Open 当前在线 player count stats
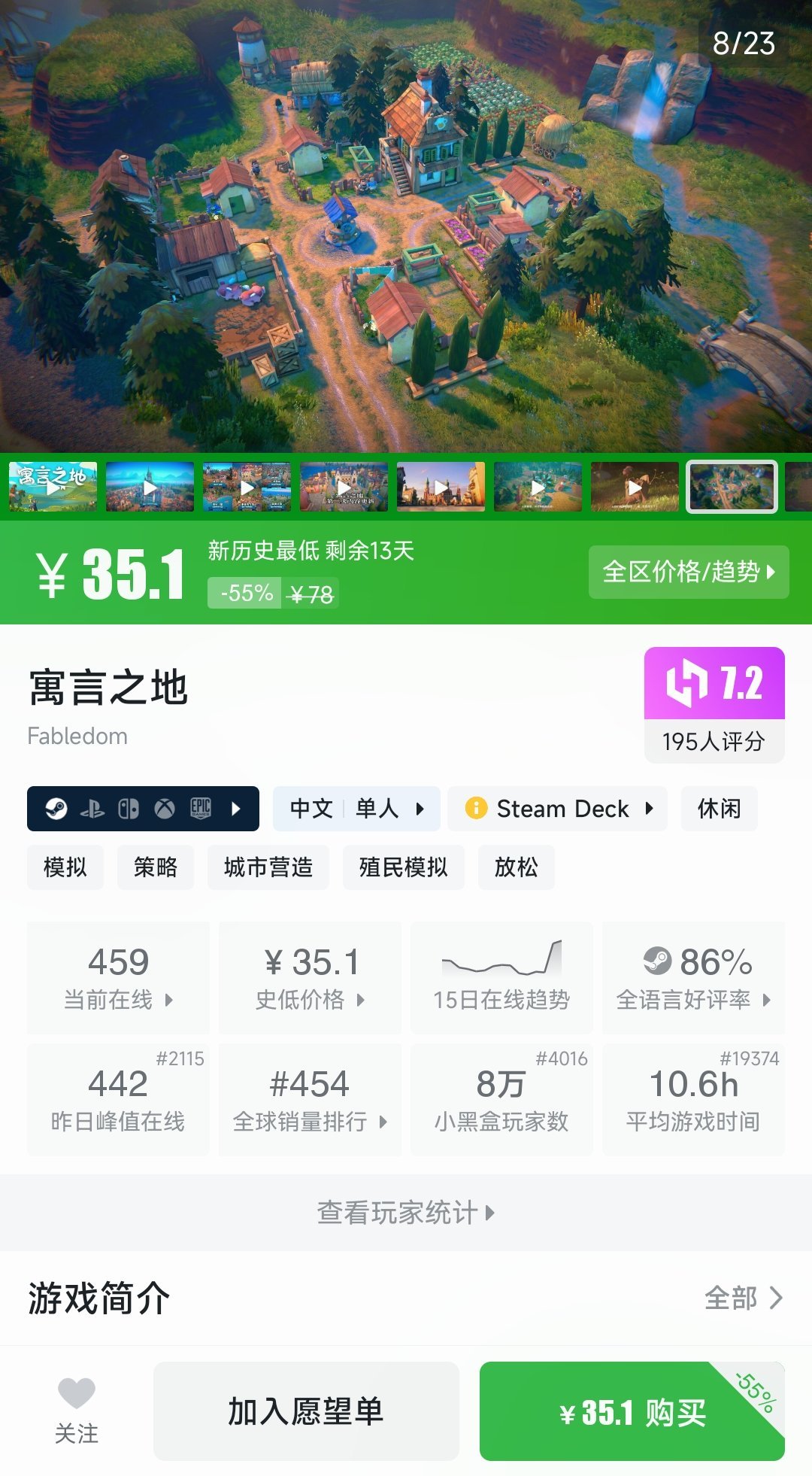The width and height of the screenshot is (812, 1476). point(118,978)
